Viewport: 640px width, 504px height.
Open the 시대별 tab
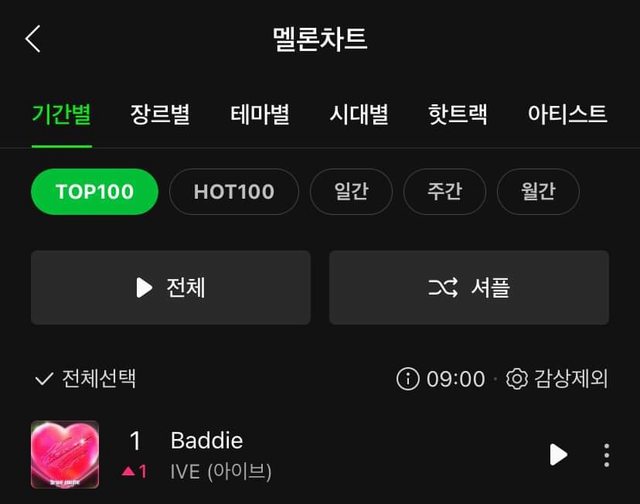(359, 114)
